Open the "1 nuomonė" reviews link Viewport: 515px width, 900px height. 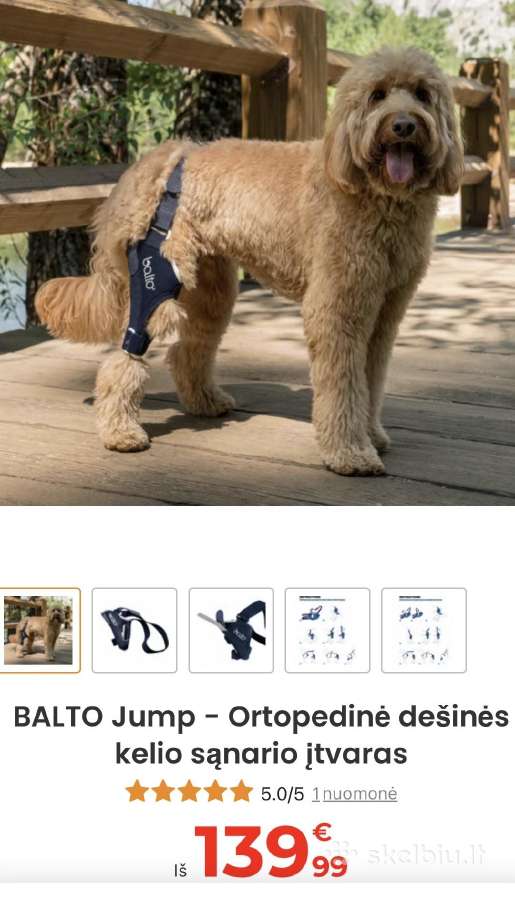pyautogui.click(x=354, y=794)
